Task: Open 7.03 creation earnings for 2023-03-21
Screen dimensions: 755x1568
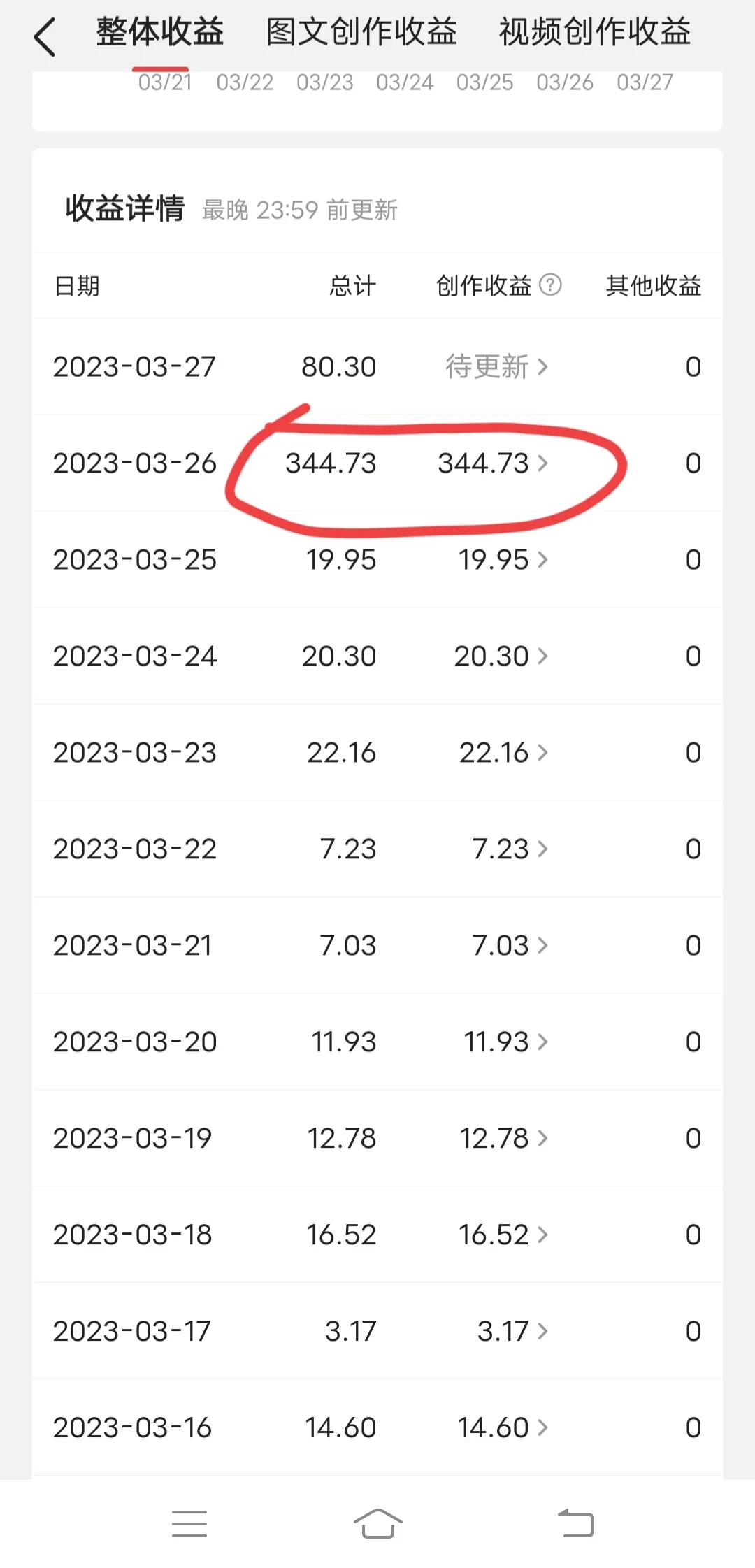Action: point(510,945)
